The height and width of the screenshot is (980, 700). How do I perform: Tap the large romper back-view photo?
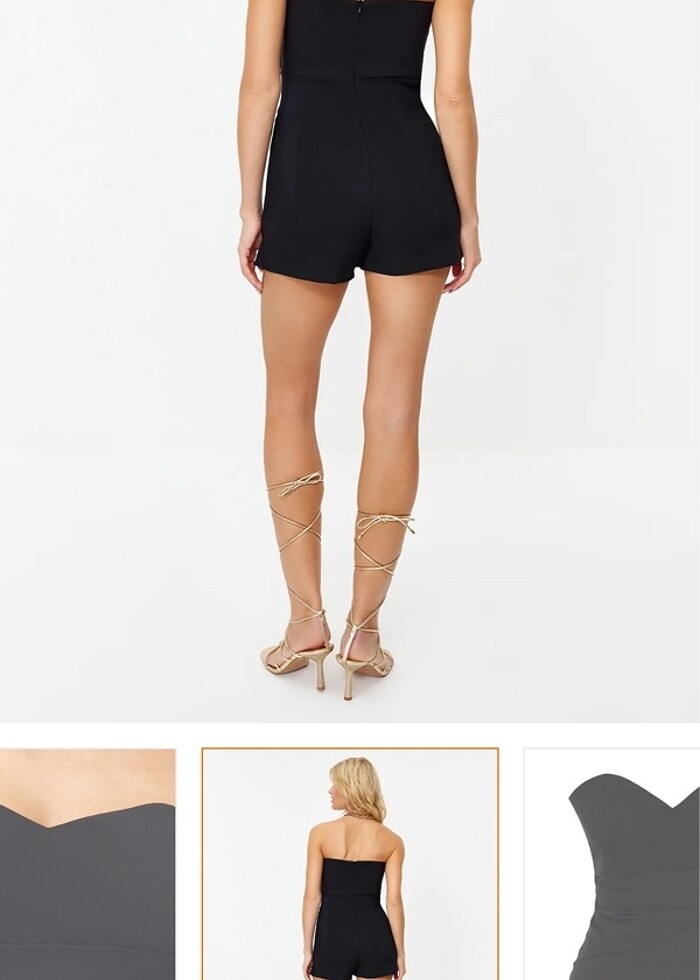pos(350,360)
